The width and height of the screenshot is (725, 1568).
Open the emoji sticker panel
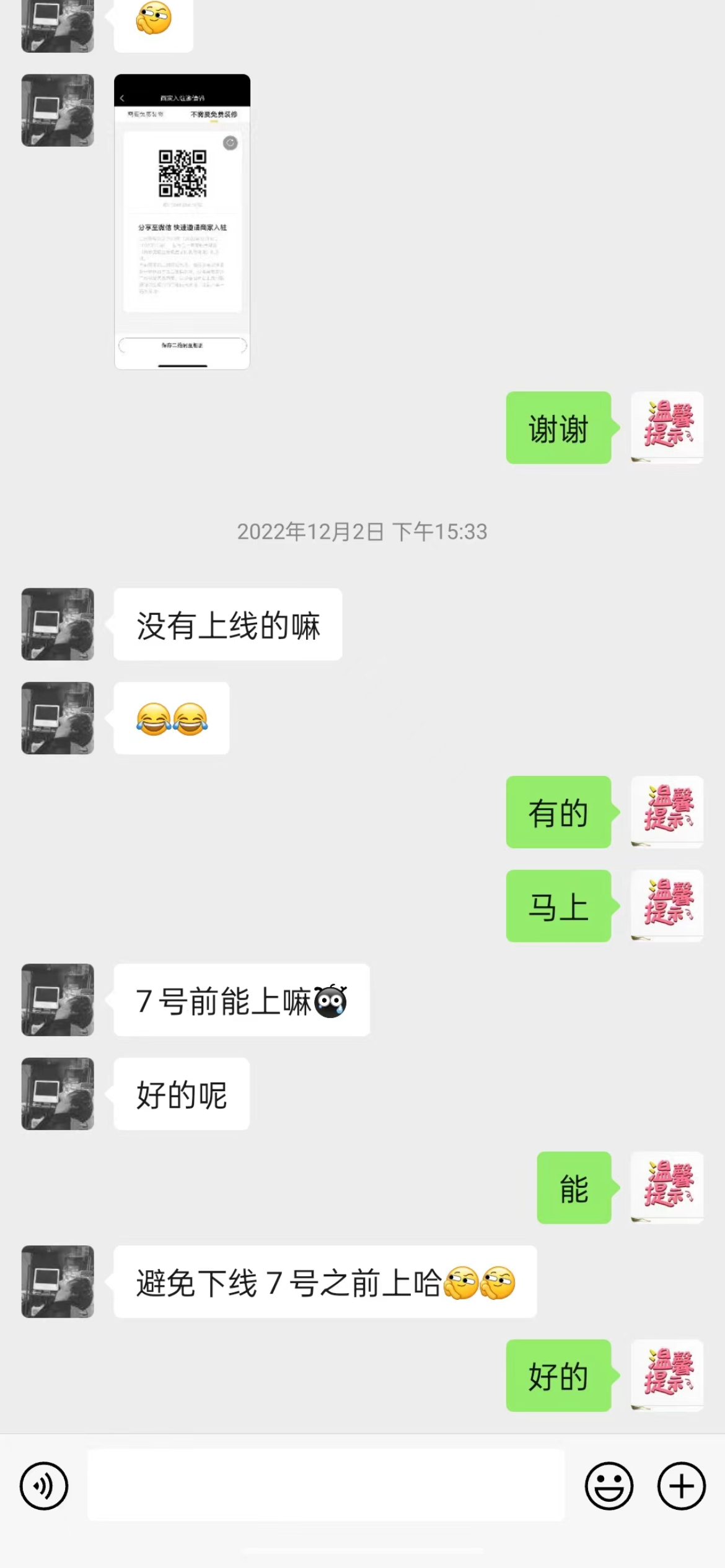pos(609,1486)
